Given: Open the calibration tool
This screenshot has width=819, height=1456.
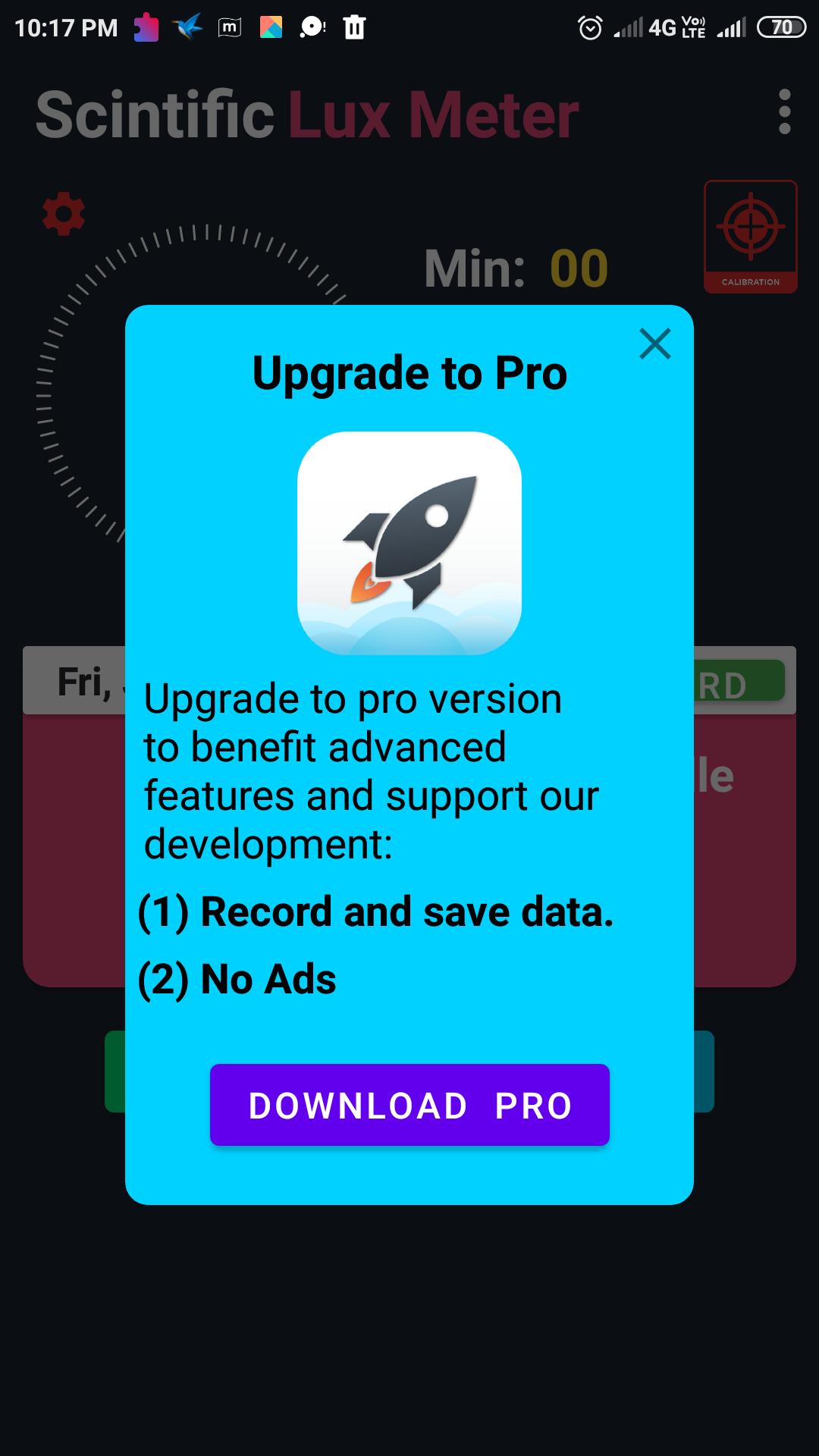Looking at the screenshot, I should (x=750, y=237).
